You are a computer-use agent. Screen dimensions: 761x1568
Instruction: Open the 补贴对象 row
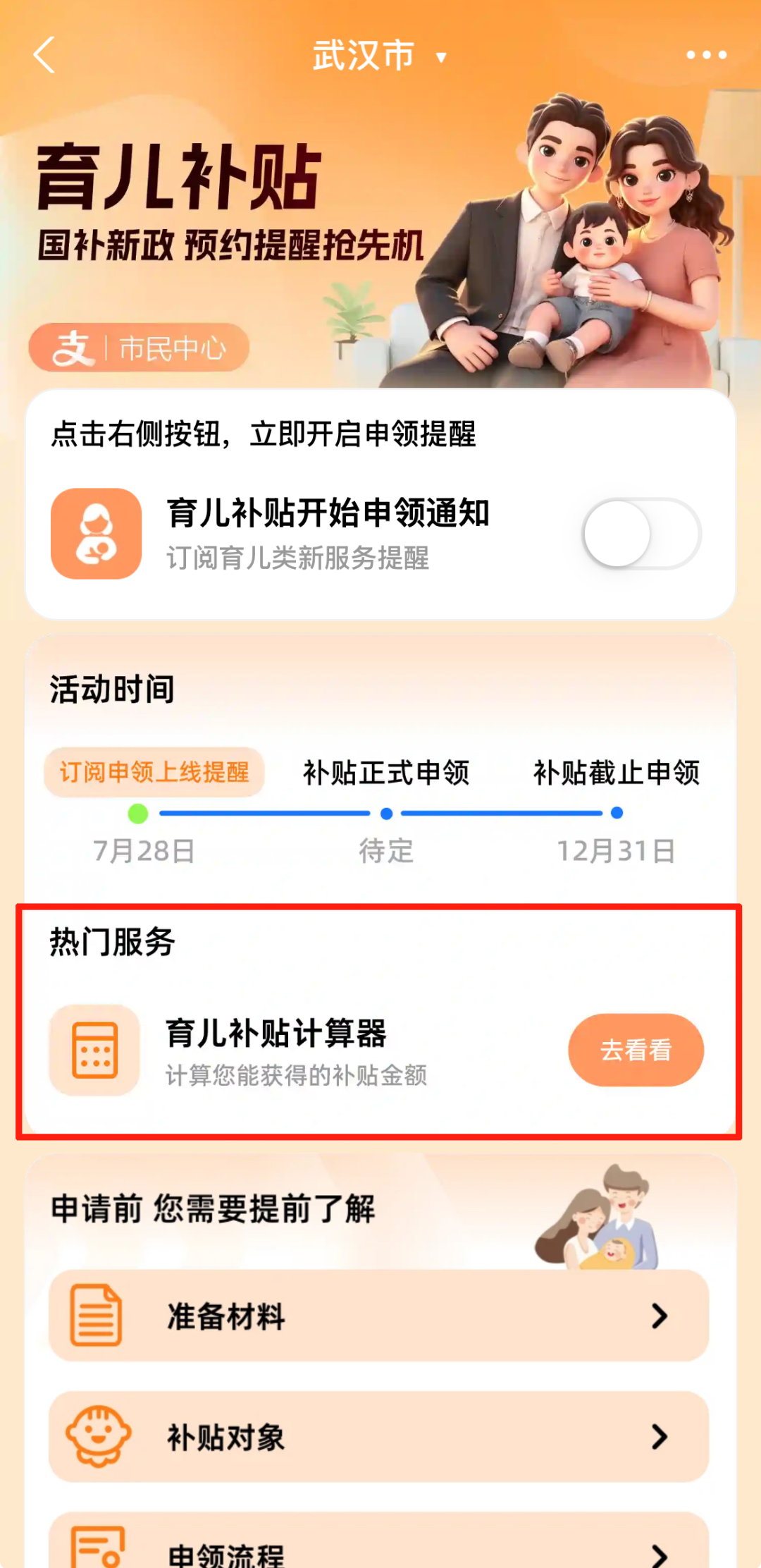(378, 1437)
